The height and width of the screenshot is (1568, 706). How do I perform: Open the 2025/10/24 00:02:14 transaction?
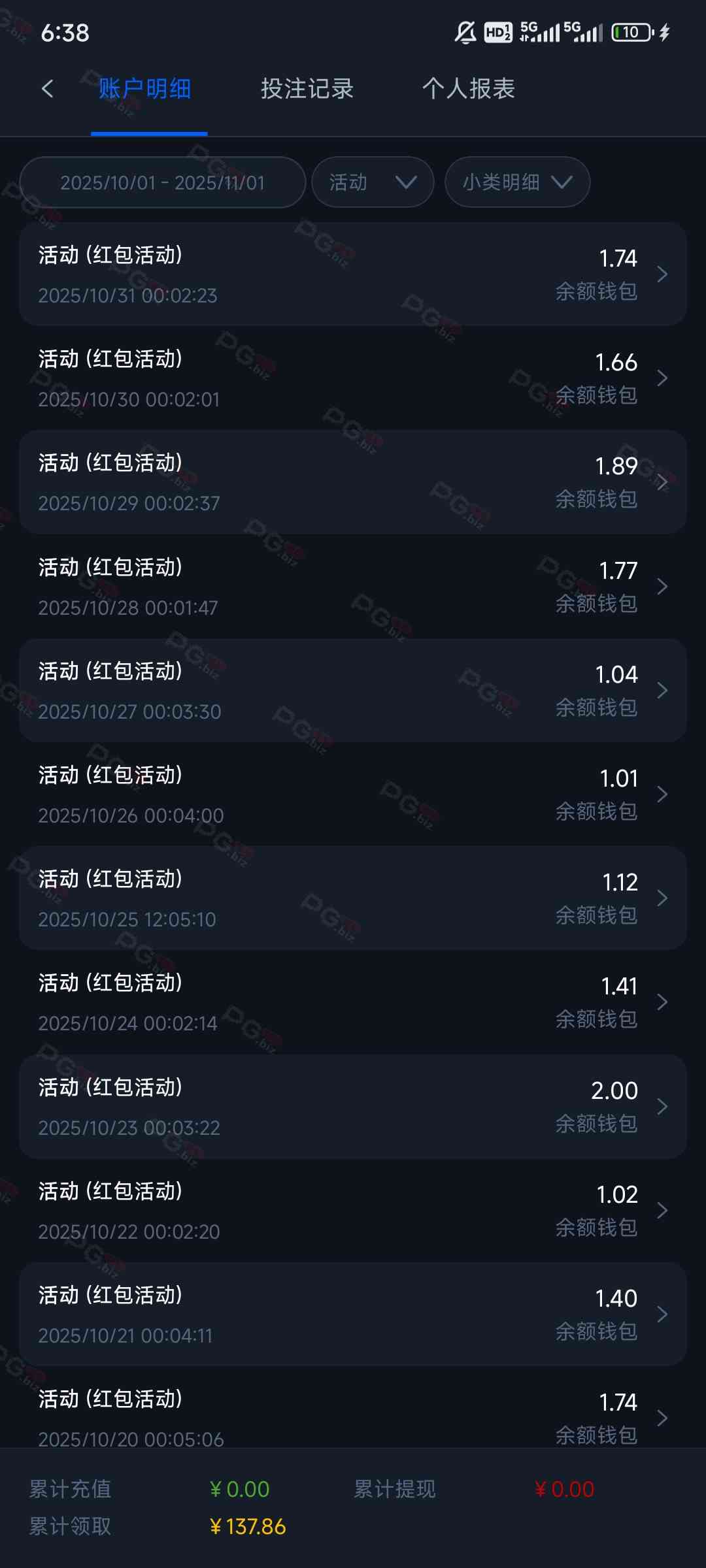pos(353,1002)
